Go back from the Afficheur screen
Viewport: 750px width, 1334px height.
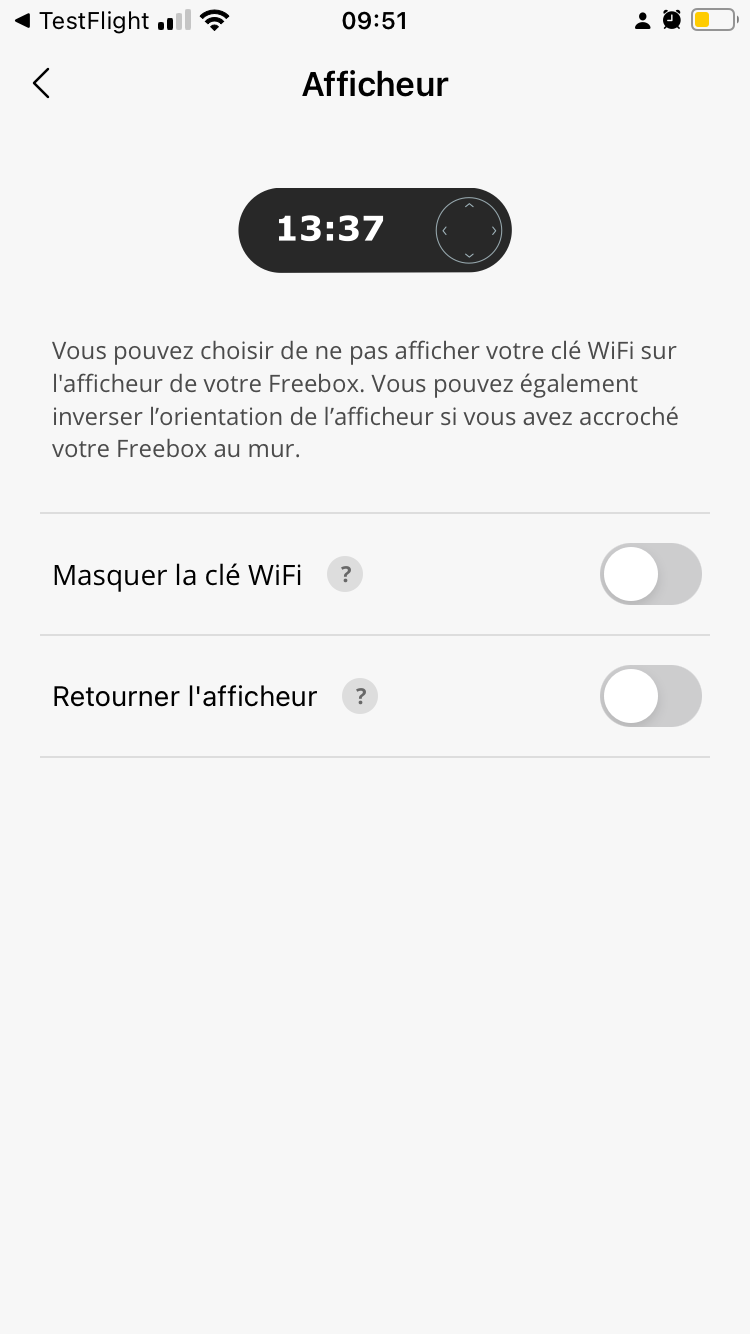pyautogui.click(x=41, y=84)
